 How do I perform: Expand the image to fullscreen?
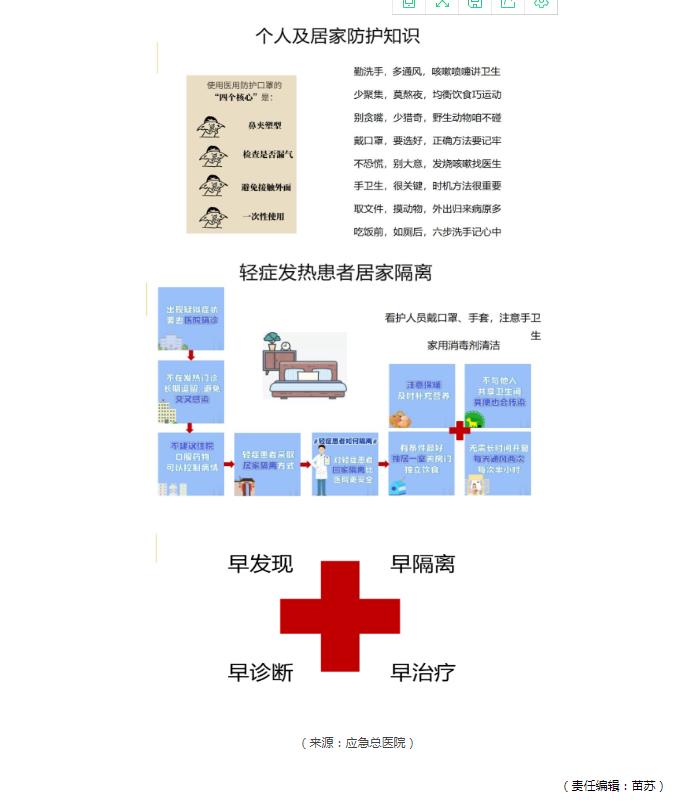pos(442,4)
